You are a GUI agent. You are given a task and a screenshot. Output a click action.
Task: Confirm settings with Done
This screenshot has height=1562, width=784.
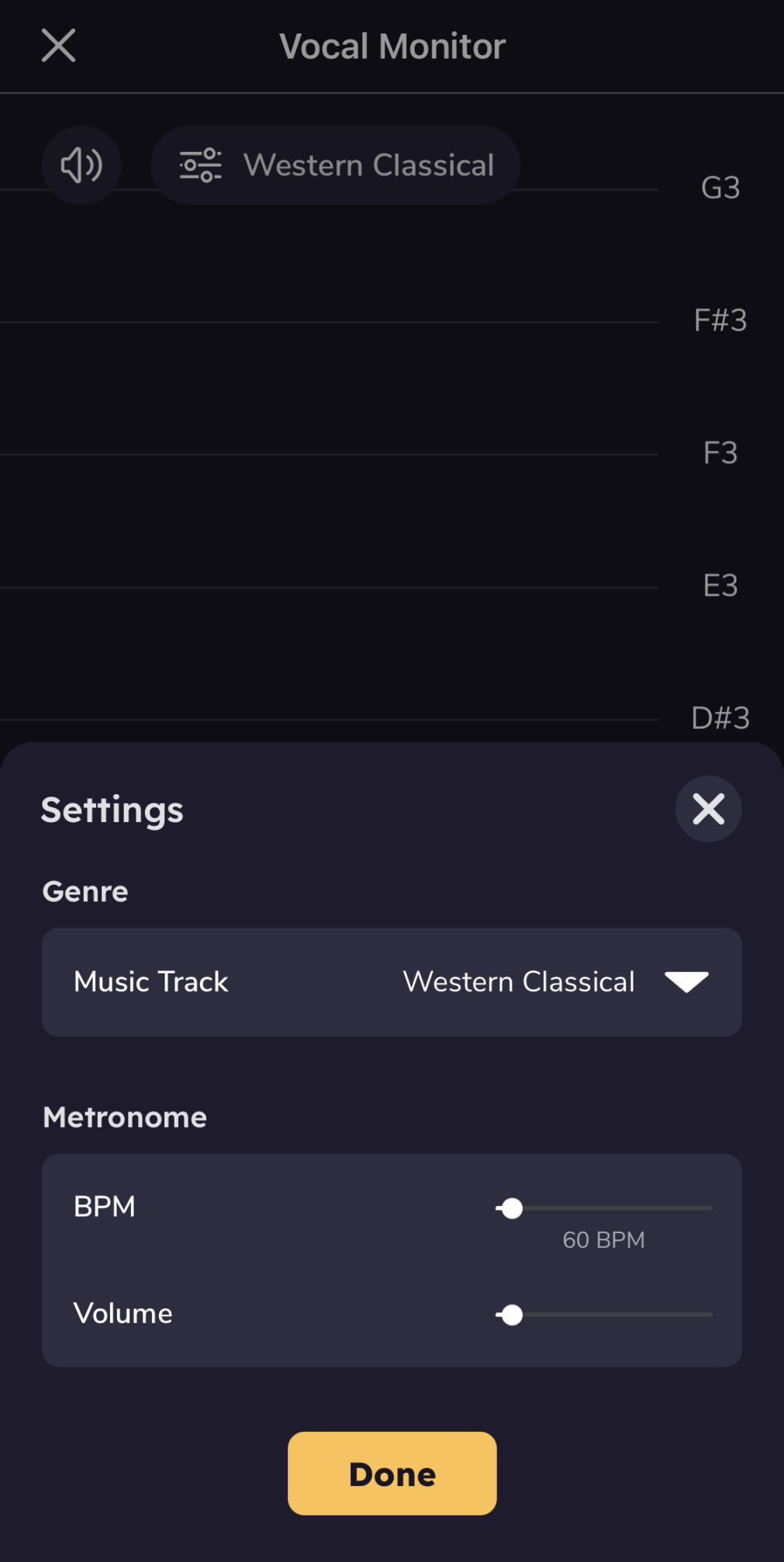[392, 1474]
